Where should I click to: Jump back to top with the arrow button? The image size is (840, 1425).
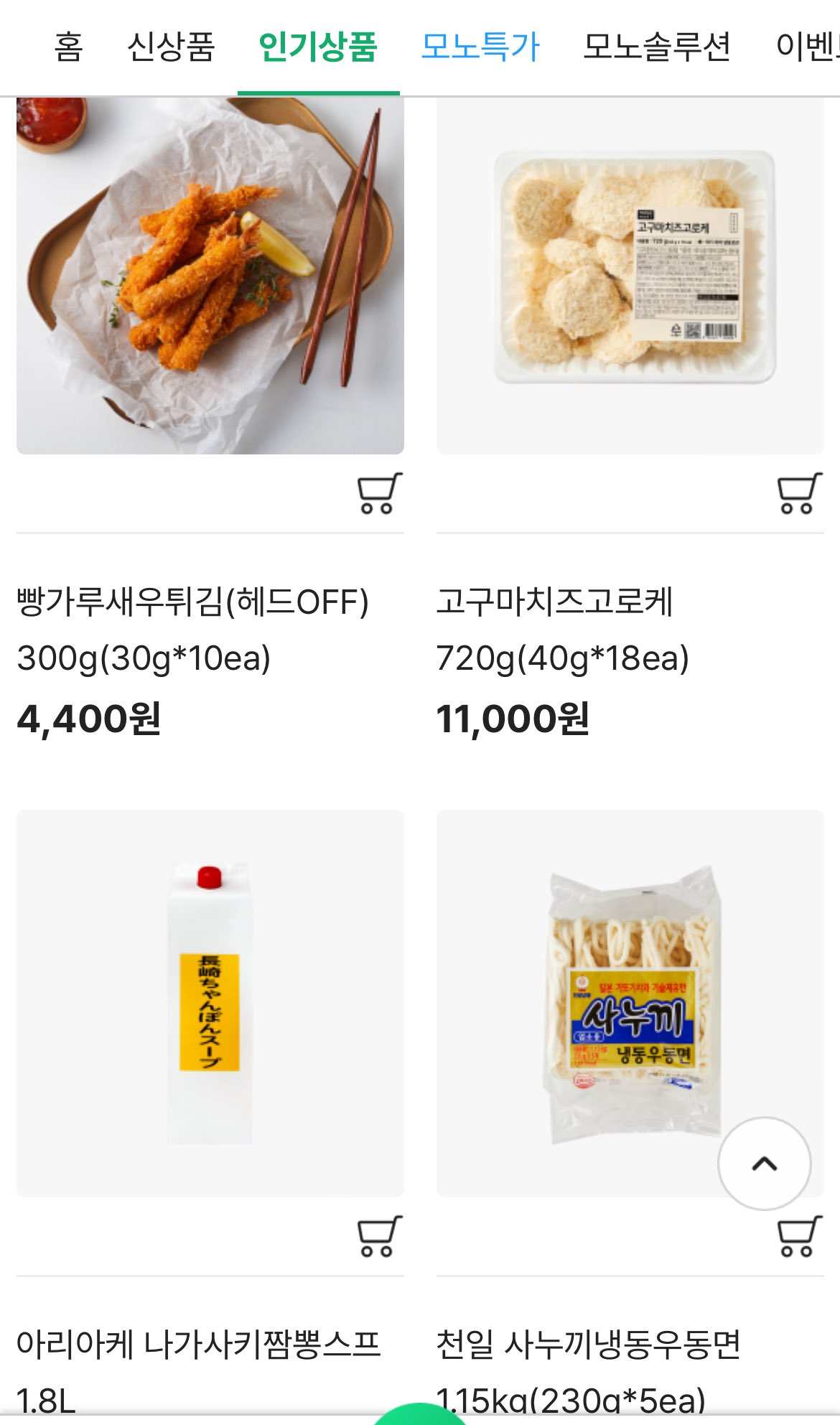pos(764,1164)
